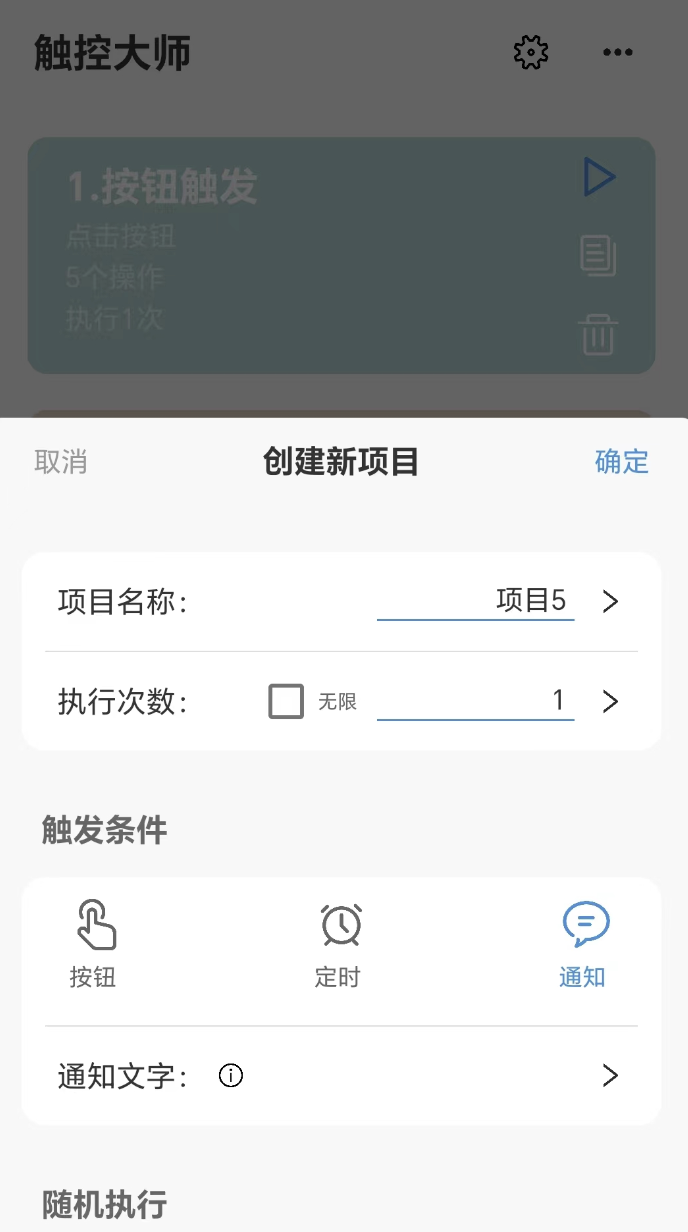Tap 取消 to cancel creating the project
The image size is (688, 1232).
61,461
